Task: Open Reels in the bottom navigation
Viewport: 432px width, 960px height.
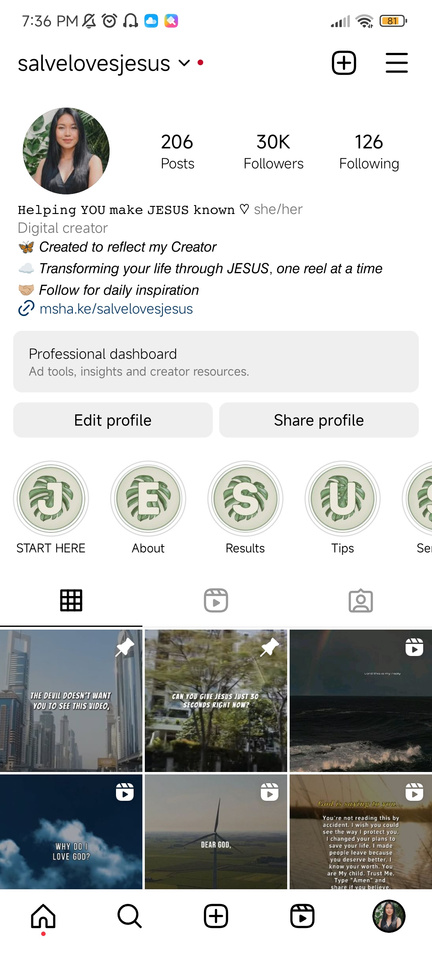Action: click(302, 917)
